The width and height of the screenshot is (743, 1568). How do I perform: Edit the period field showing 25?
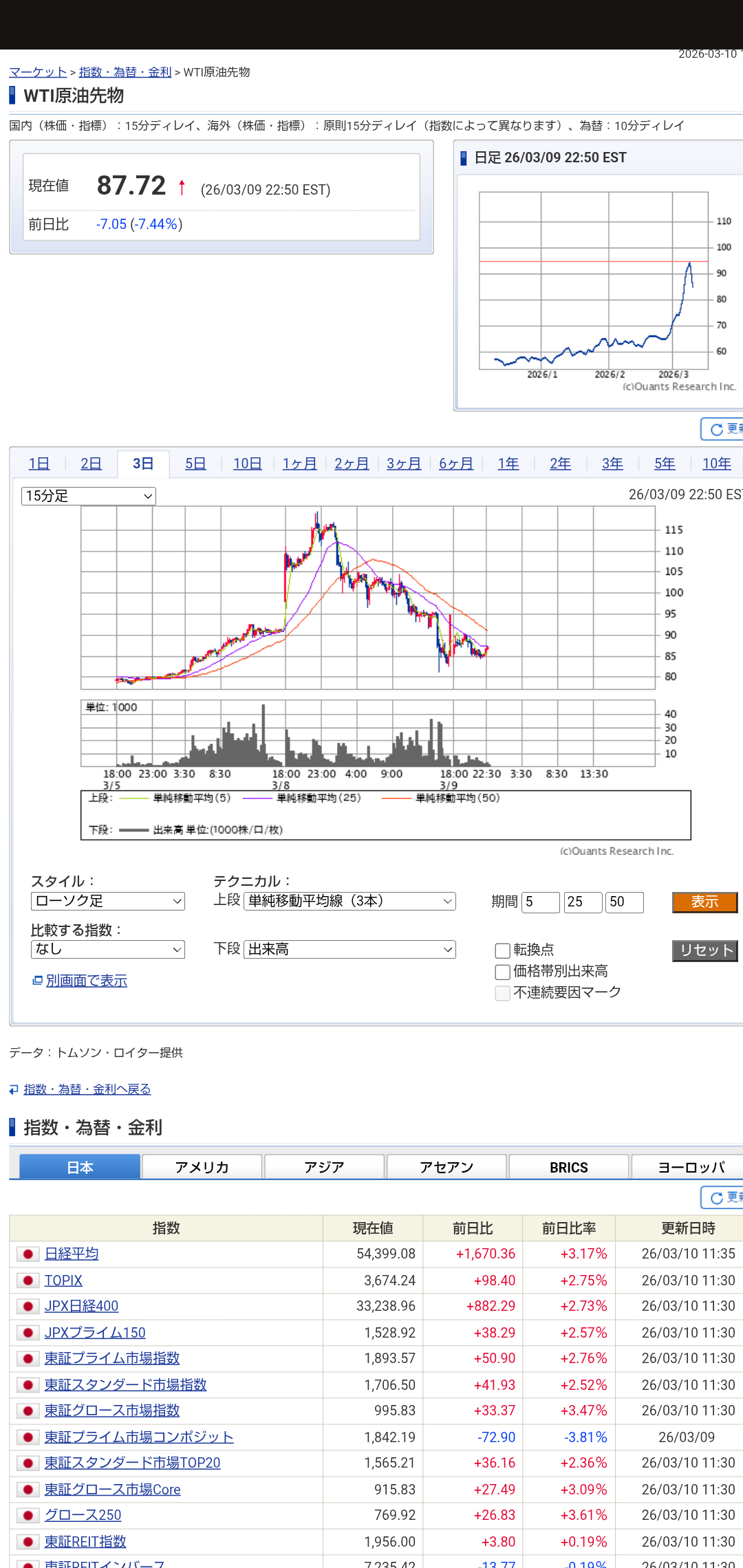tap(583, 902)
